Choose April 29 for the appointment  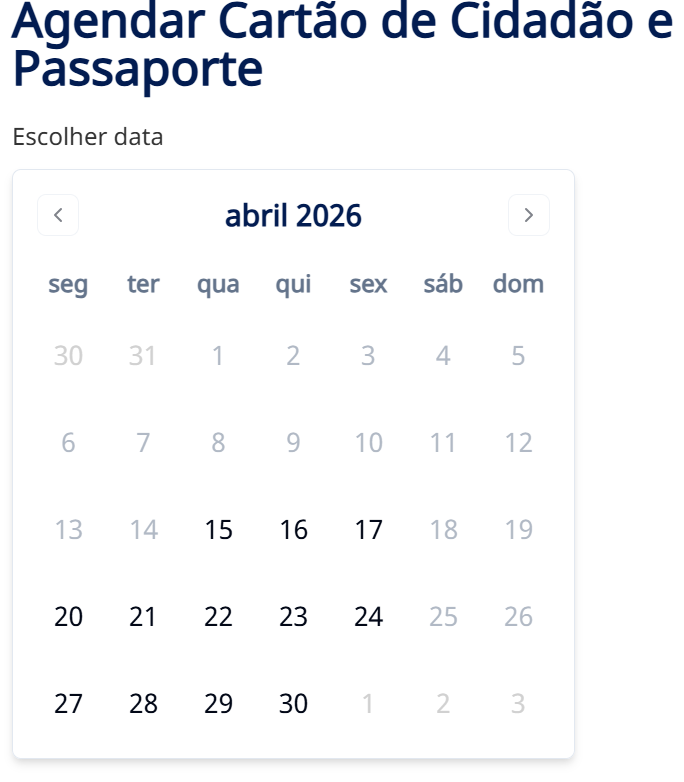218,704
